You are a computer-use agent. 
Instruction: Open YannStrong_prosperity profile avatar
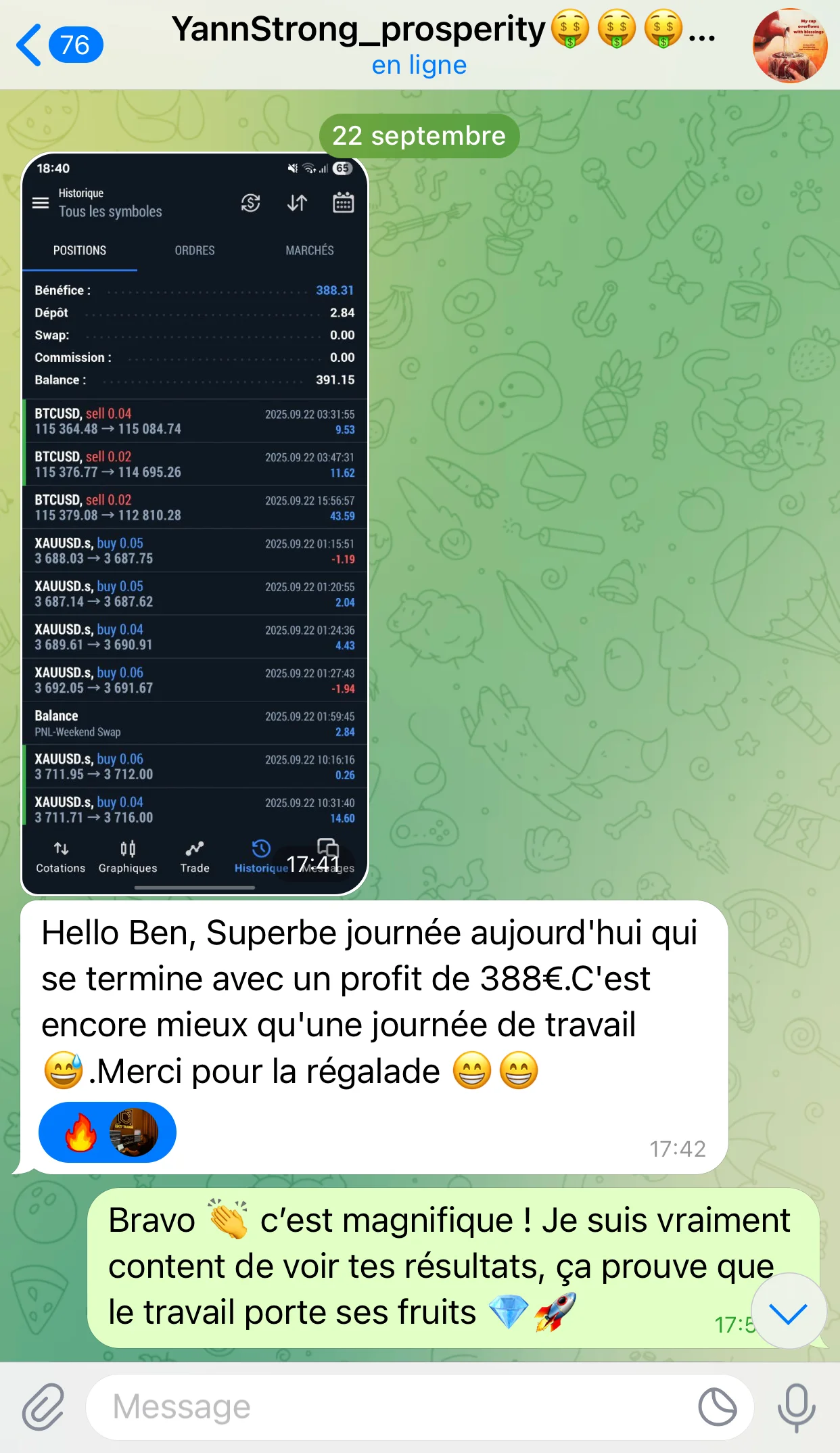pyautogui.click(x=789, y=45)
